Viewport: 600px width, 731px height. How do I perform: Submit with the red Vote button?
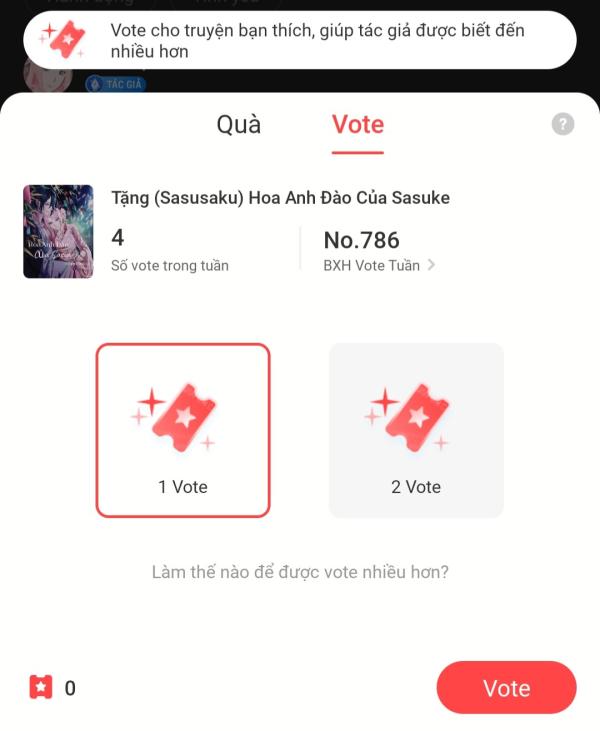pos(506,688)
